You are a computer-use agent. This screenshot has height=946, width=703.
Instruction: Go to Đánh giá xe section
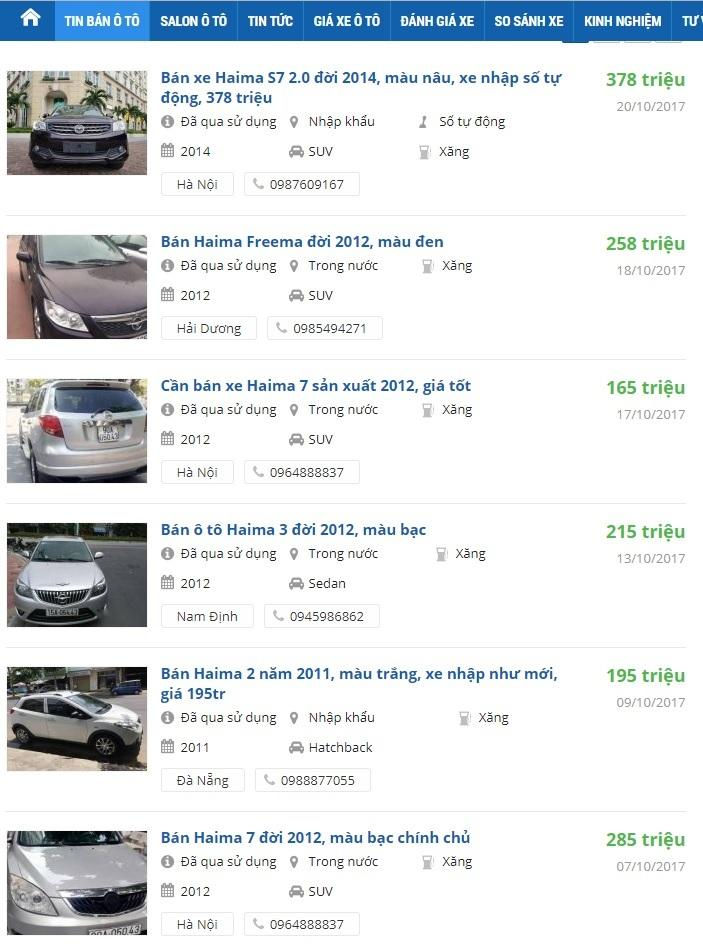tap(437, 21)
